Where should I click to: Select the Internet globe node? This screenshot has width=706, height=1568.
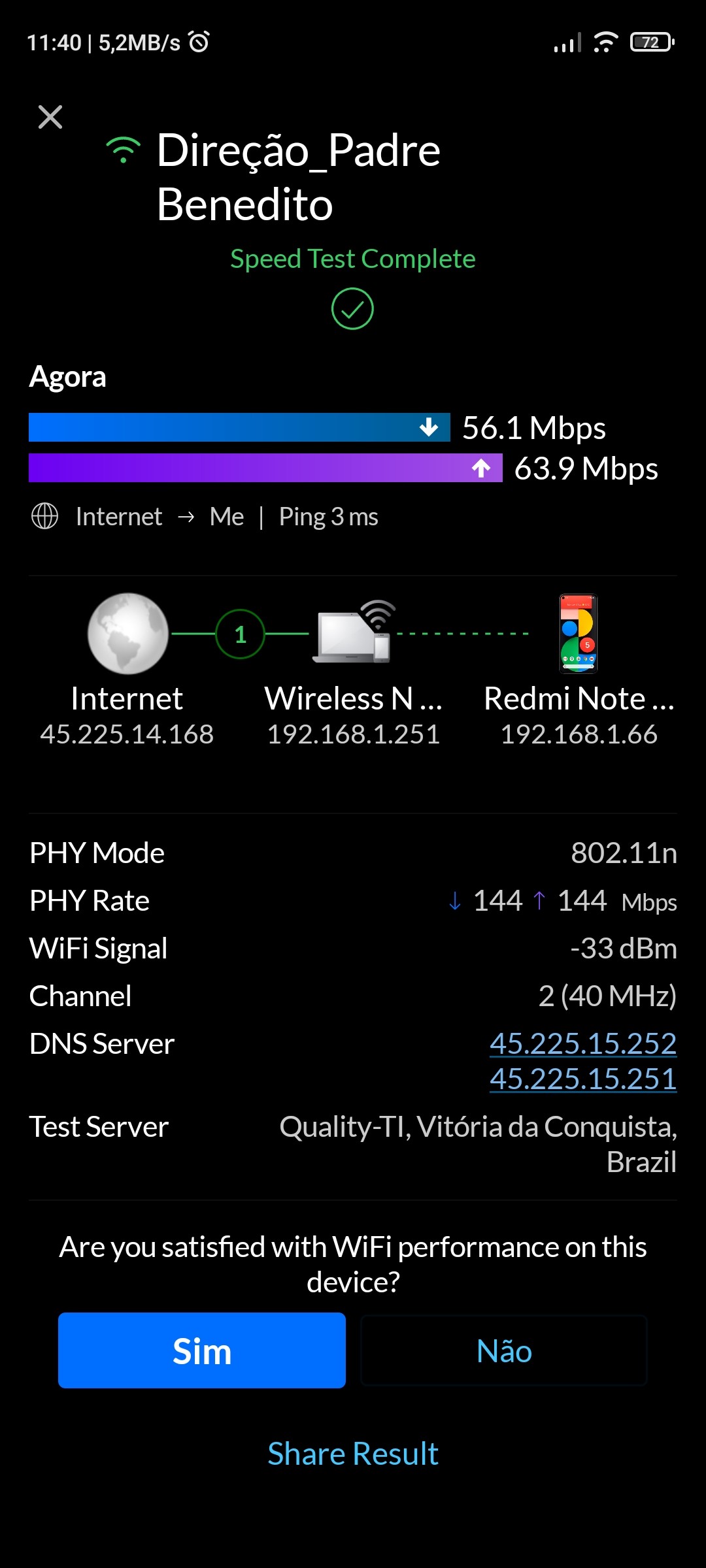click(128, 634)
